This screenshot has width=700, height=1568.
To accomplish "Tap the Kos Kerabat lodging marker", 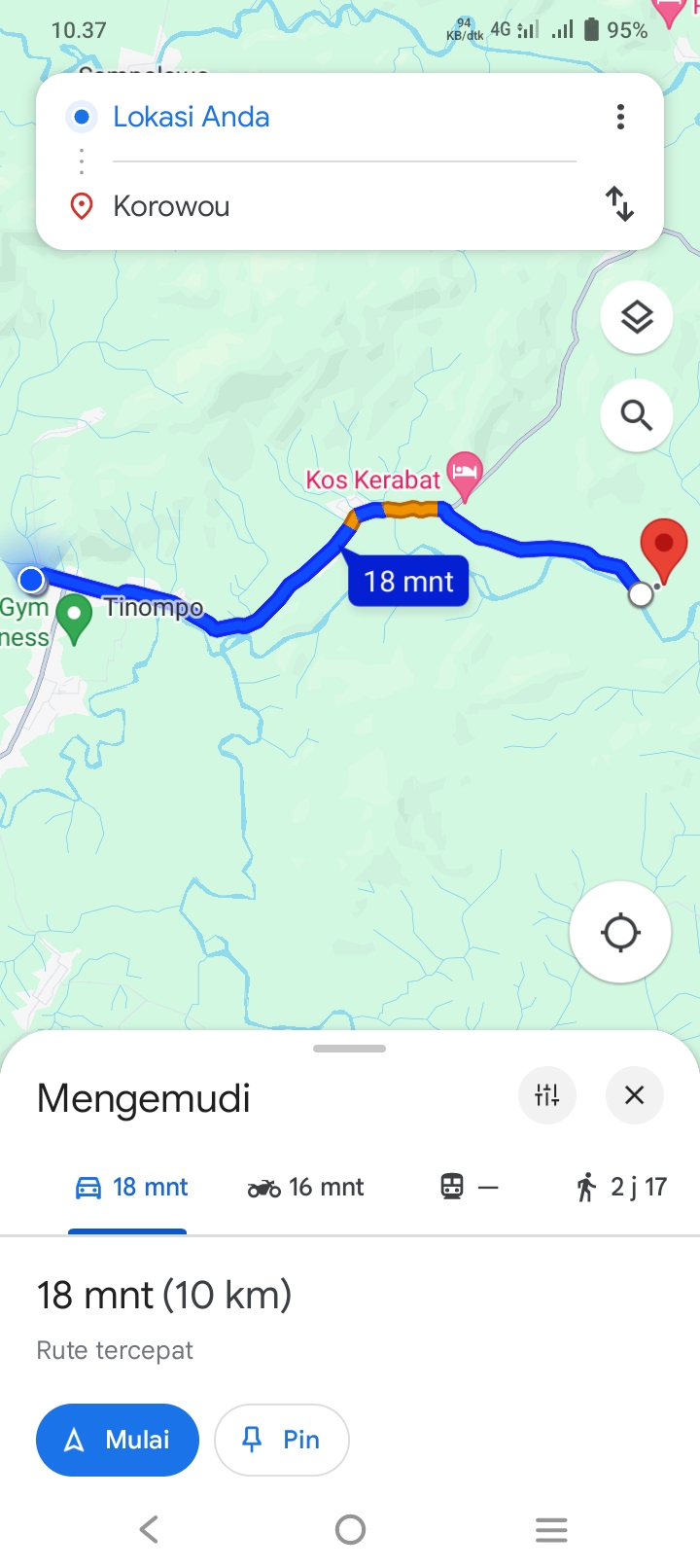I will point(465,476).
